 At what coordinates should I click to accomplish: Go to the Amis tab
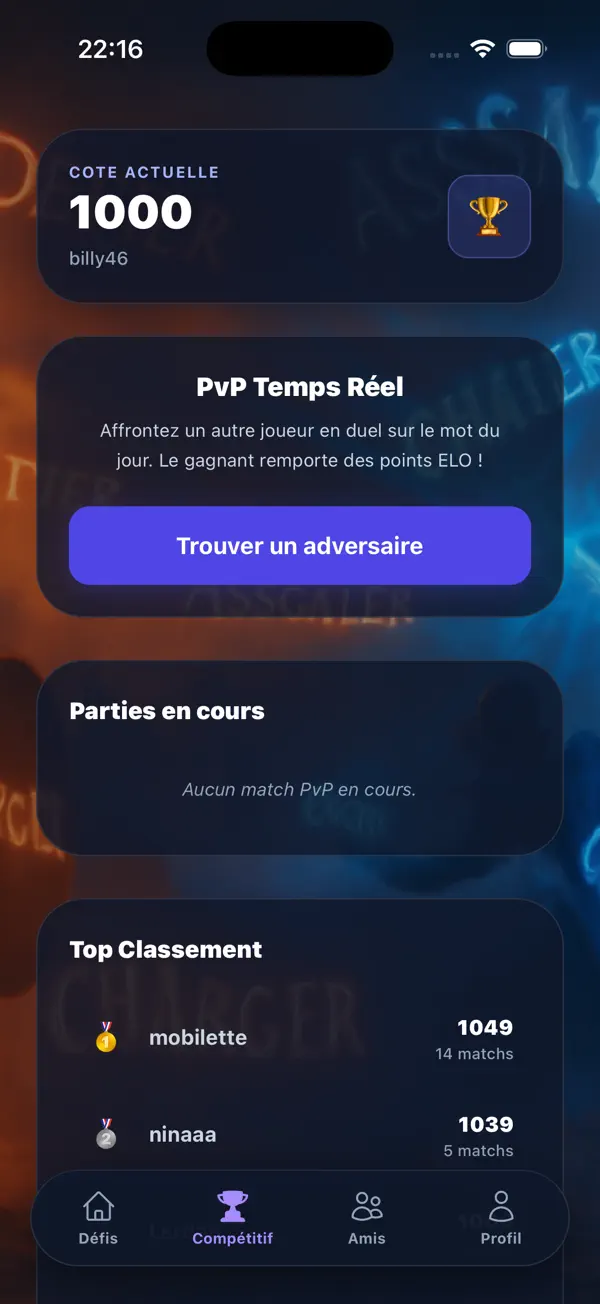point(367,1218)
